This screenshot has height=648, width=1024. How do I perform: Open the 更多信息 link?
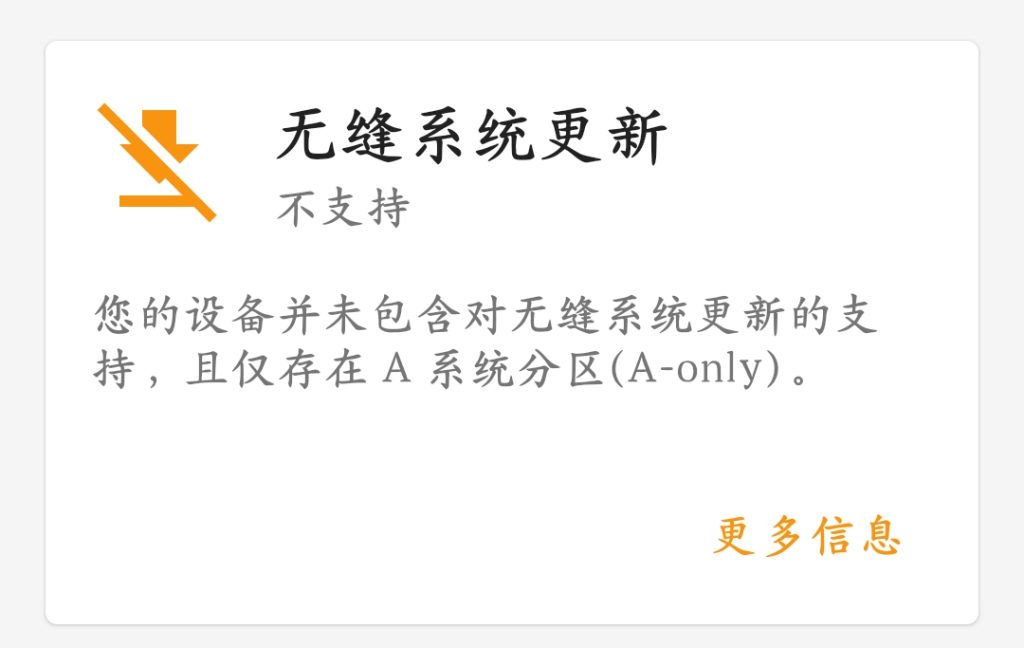point(807,537)
